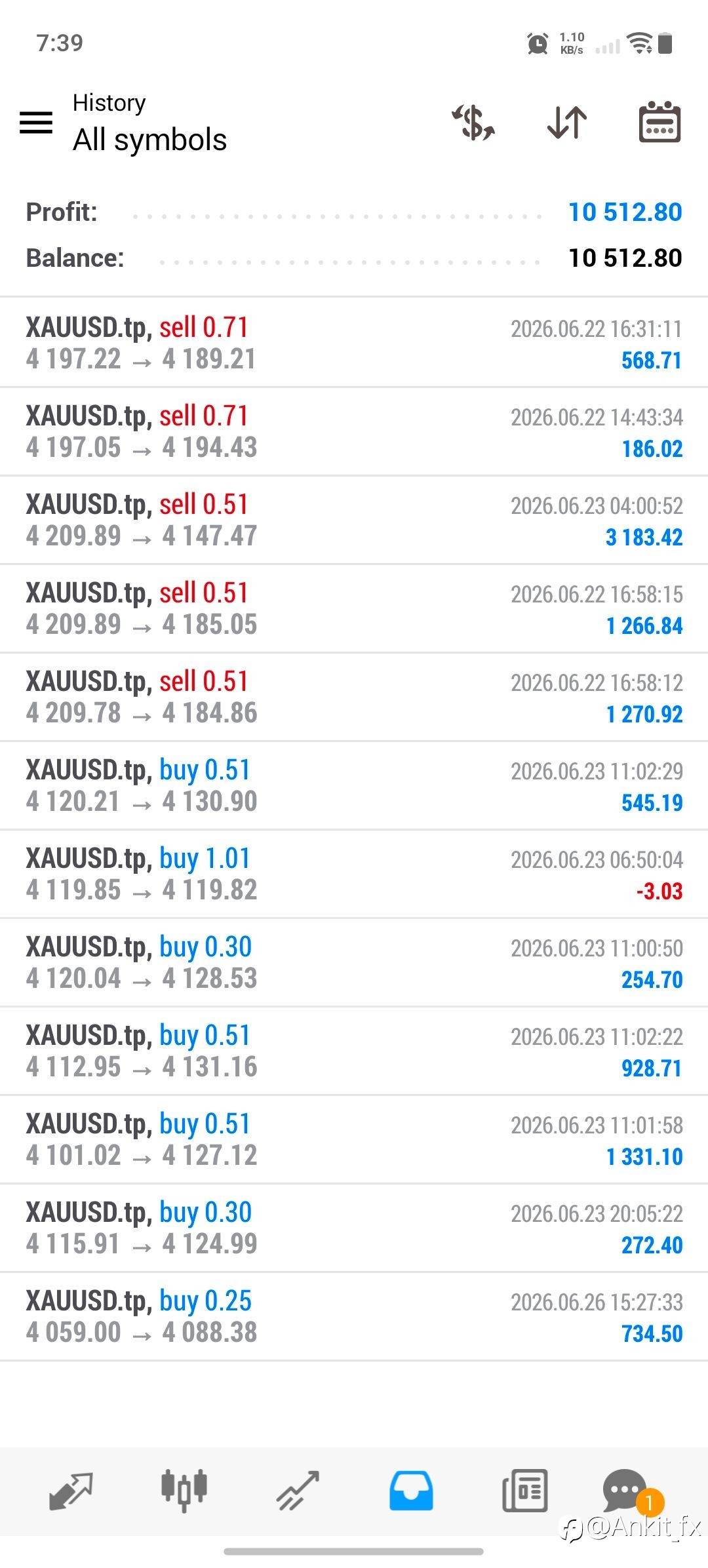
Task: View the buy 0.30 trade with profit 254.70
Action: pos(354,962)
